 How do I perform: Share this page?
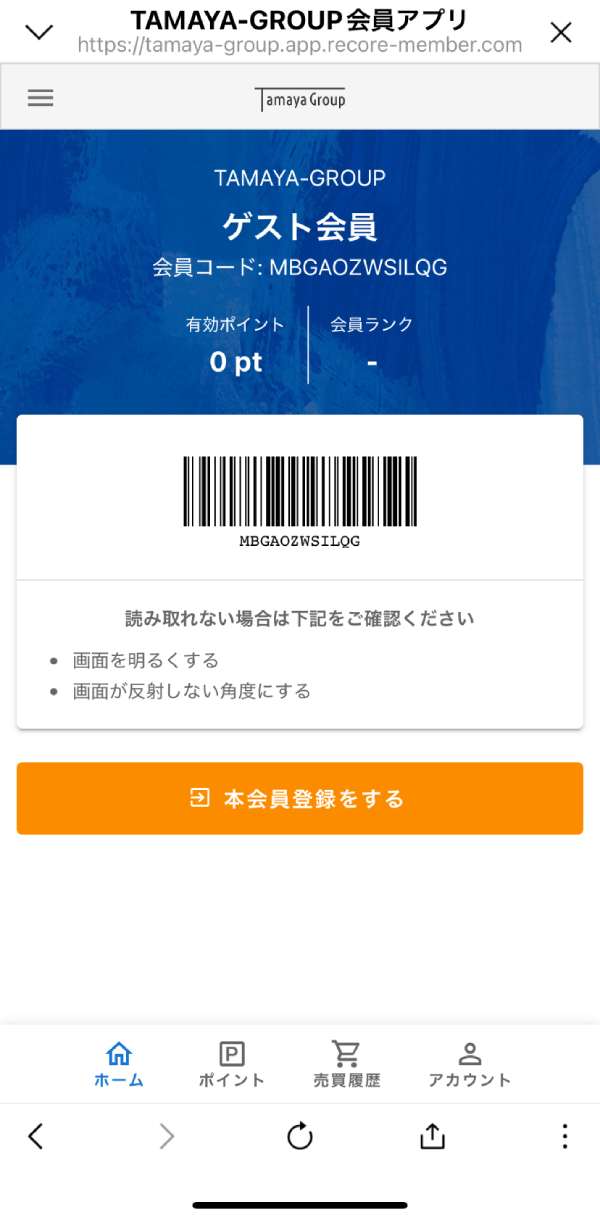(432, 1136)
